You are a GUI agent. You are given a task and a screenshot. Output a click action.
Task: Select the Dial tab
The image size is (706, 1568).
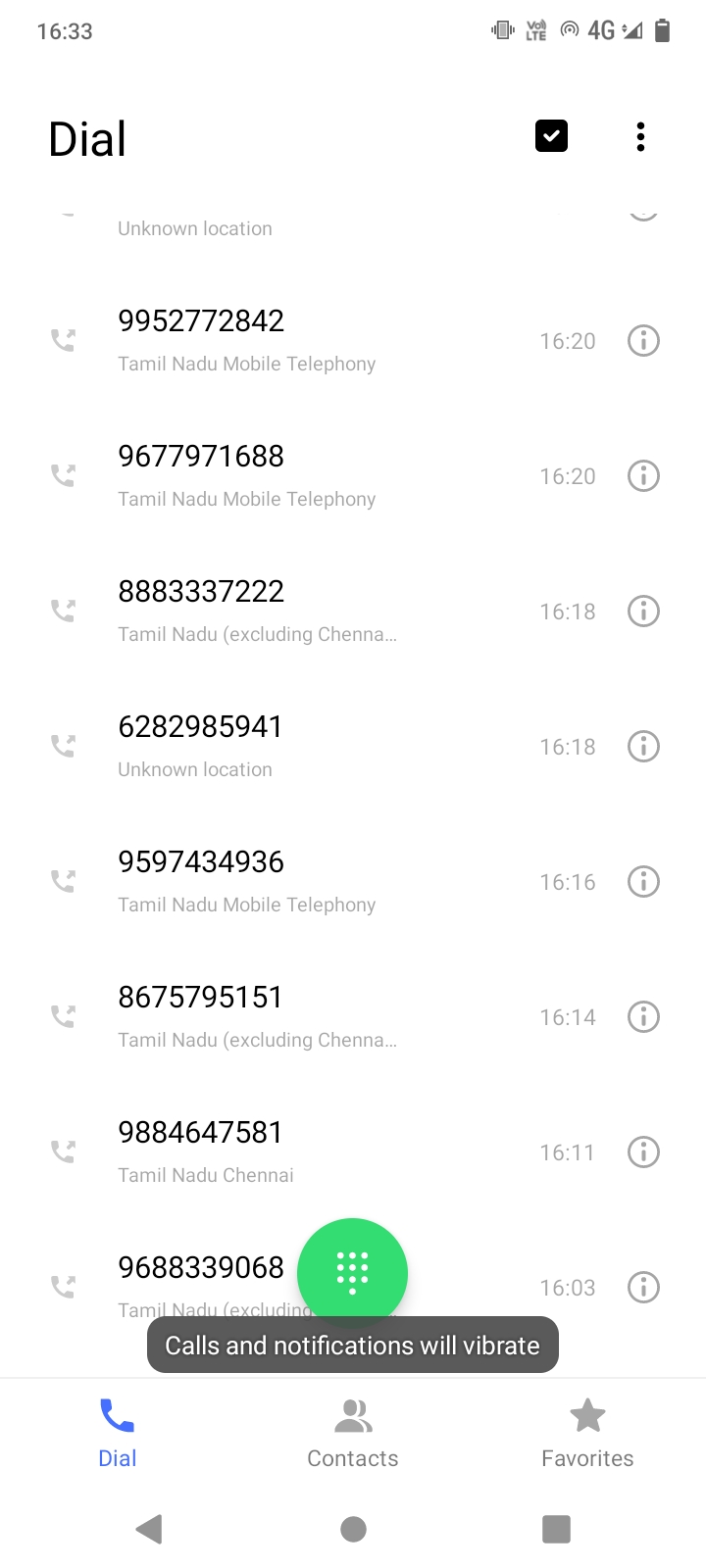click(x=117, y=1433)
